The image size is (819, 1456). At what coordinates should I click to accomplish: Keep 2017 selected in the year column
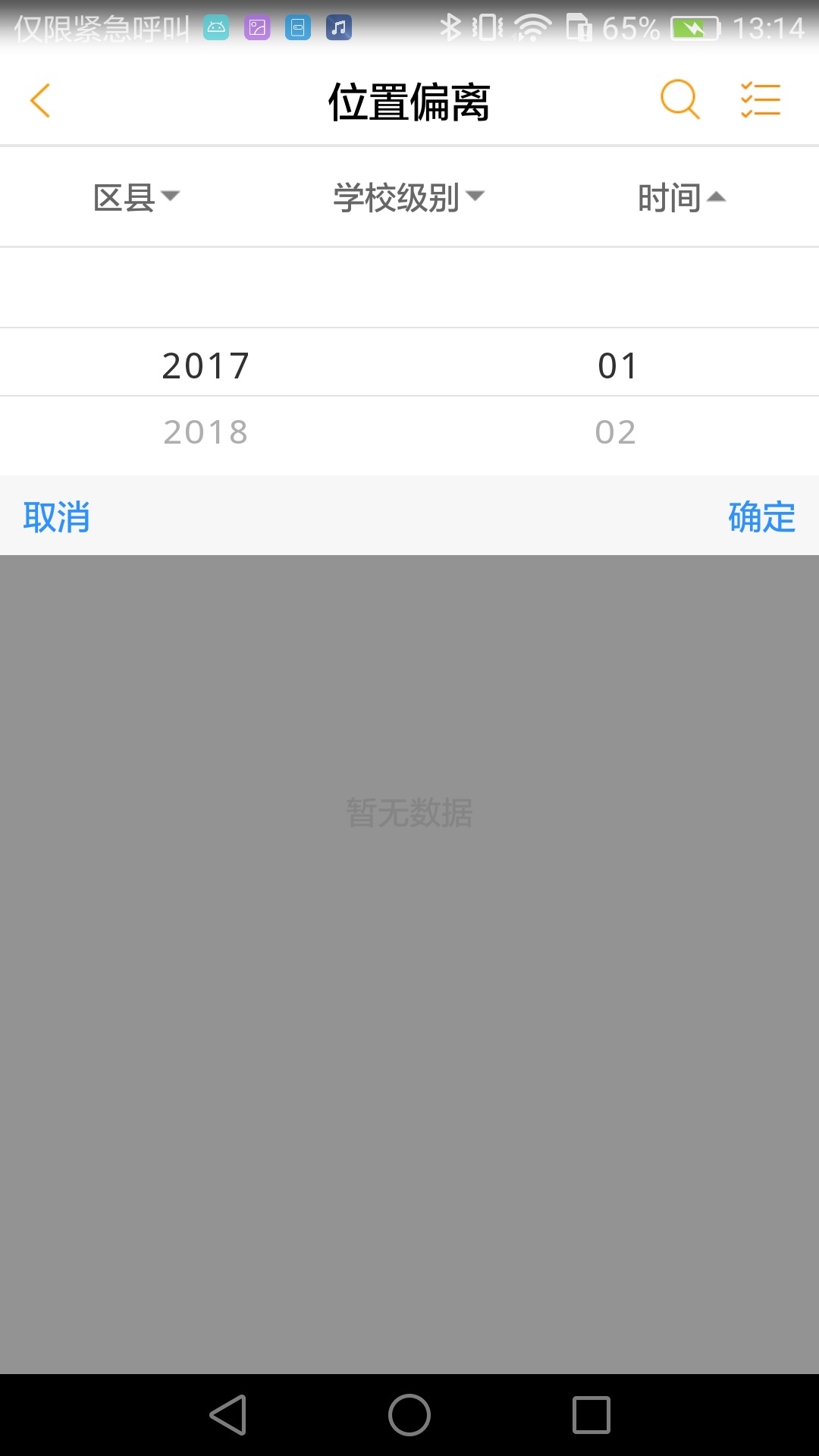click(205, 366)
